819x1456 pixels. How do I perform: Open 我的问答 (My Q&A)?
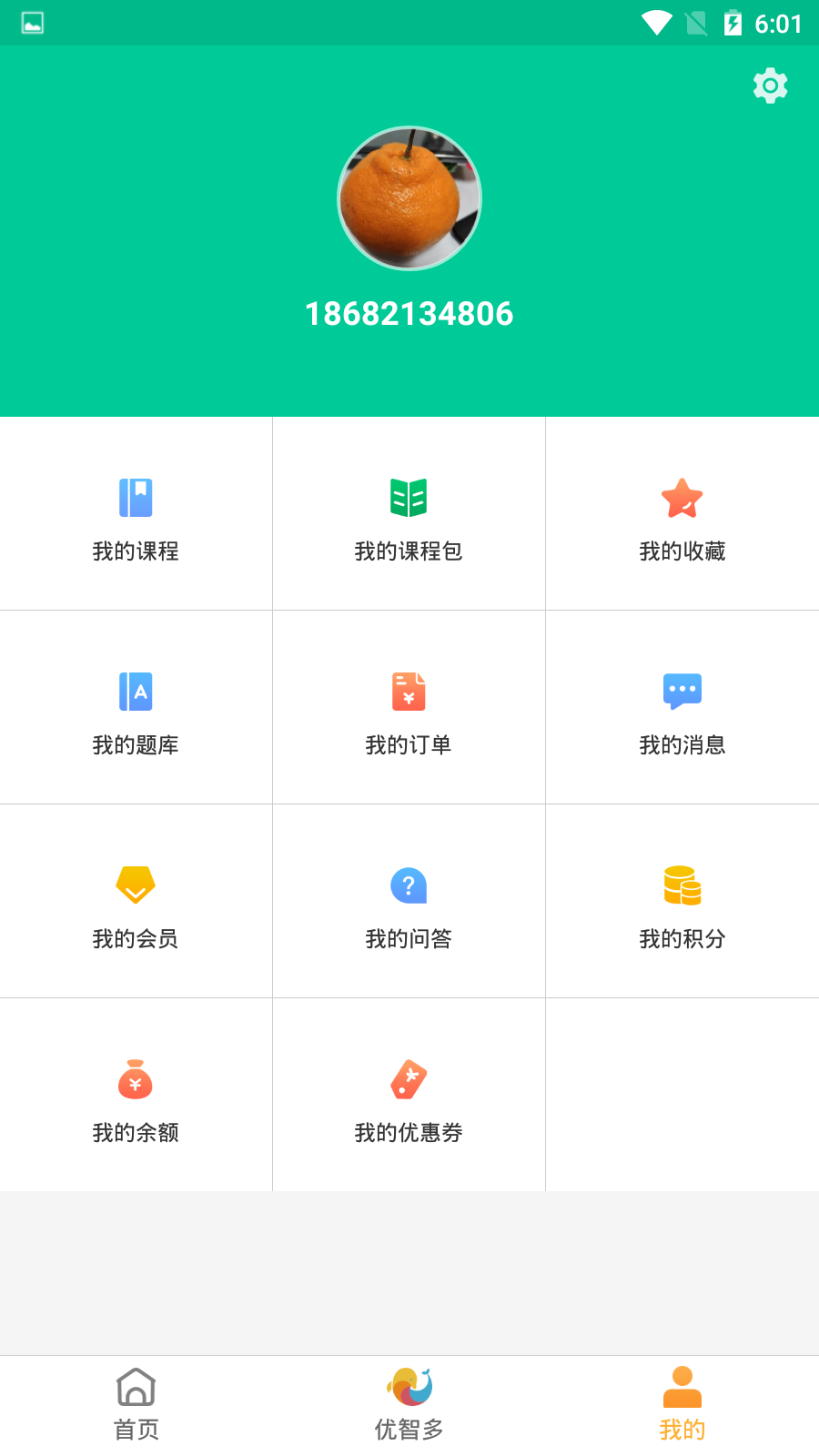[409, 901]
